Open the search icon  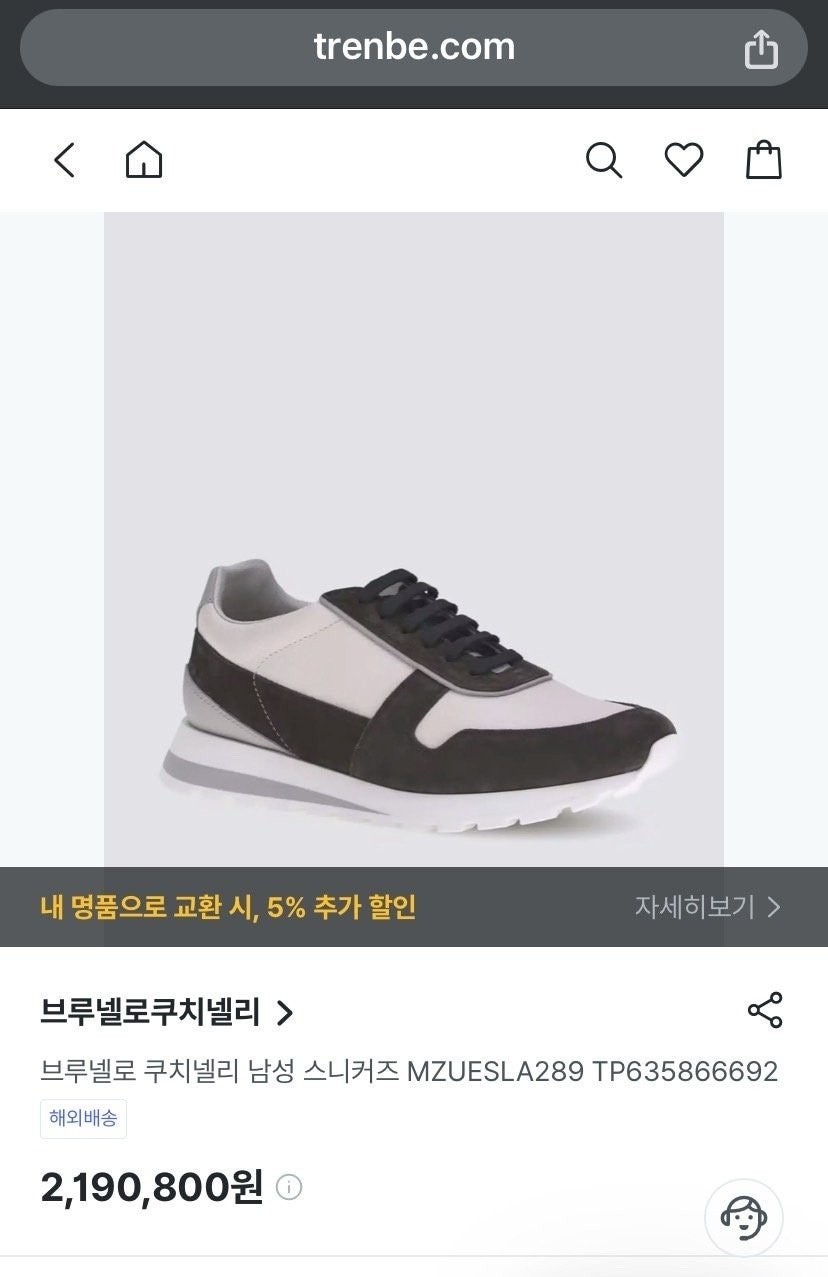(x=604, y=159)
